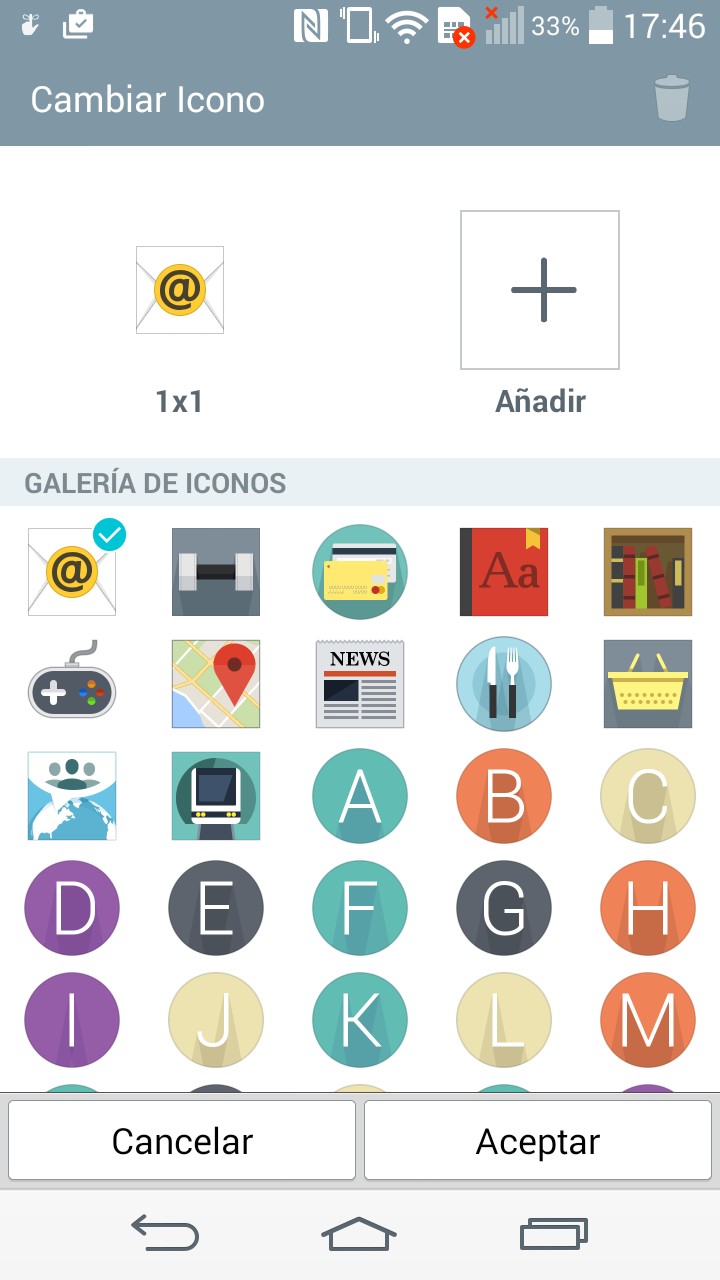This screenshot has height=1280, width=720.
Task: Select the 1x1 email icon preview
Action: 180,290
